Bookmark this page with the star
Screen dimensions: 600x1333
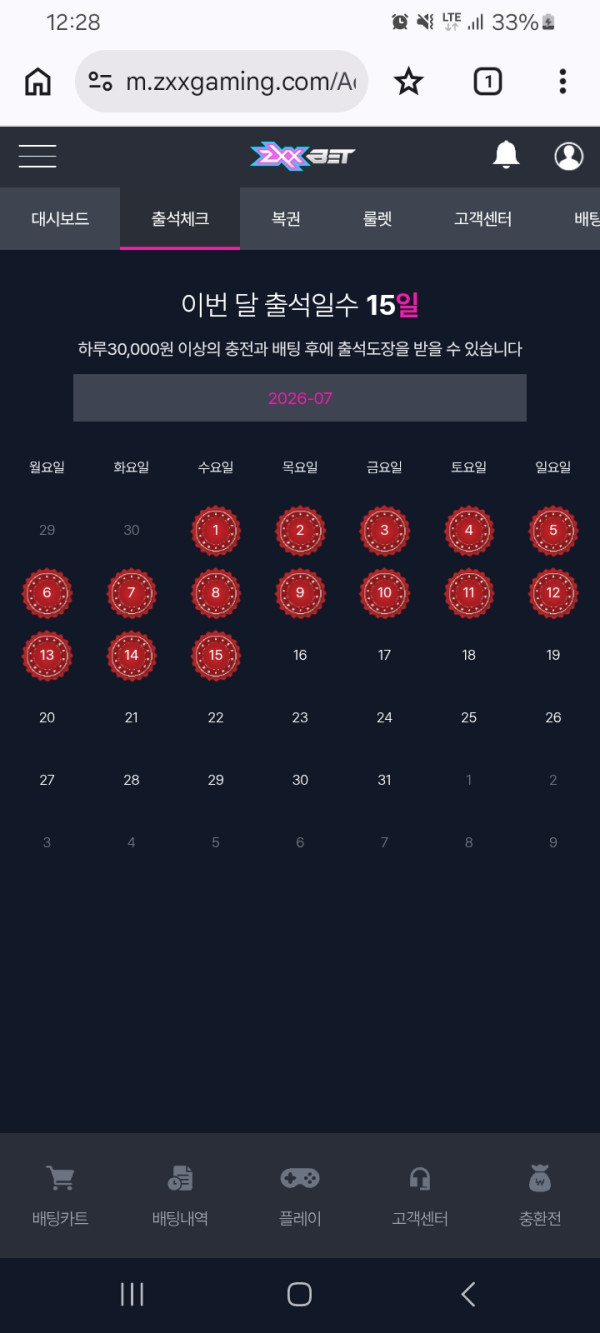(408, 81)
